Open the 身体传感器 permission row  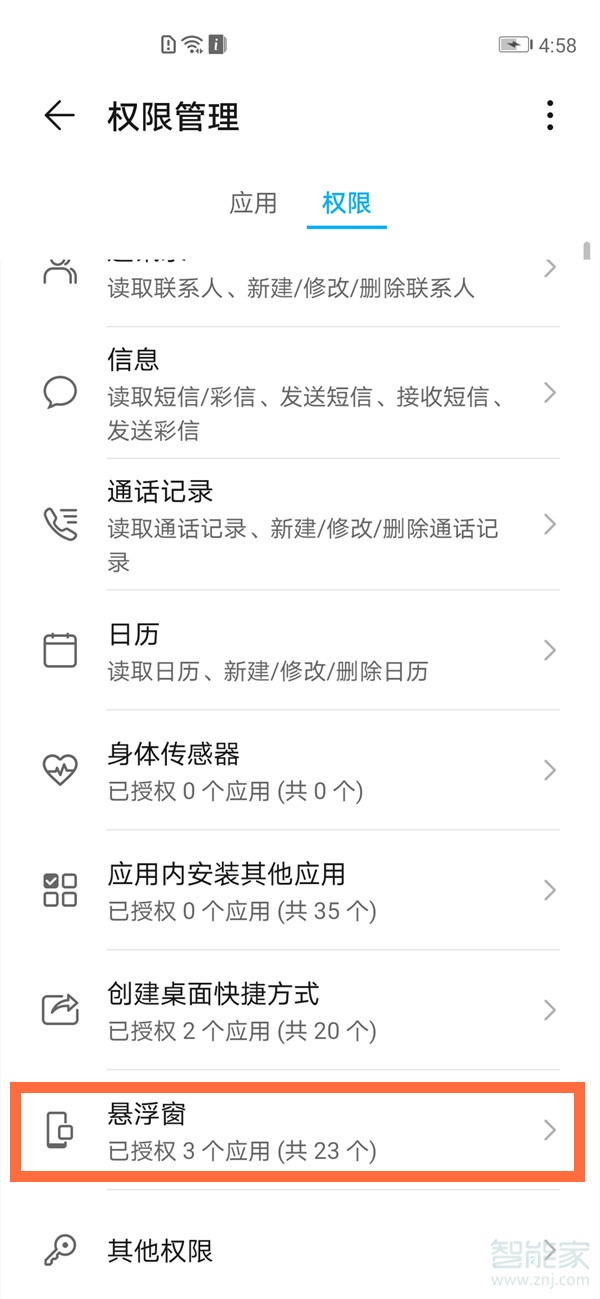tap(300, 770)
